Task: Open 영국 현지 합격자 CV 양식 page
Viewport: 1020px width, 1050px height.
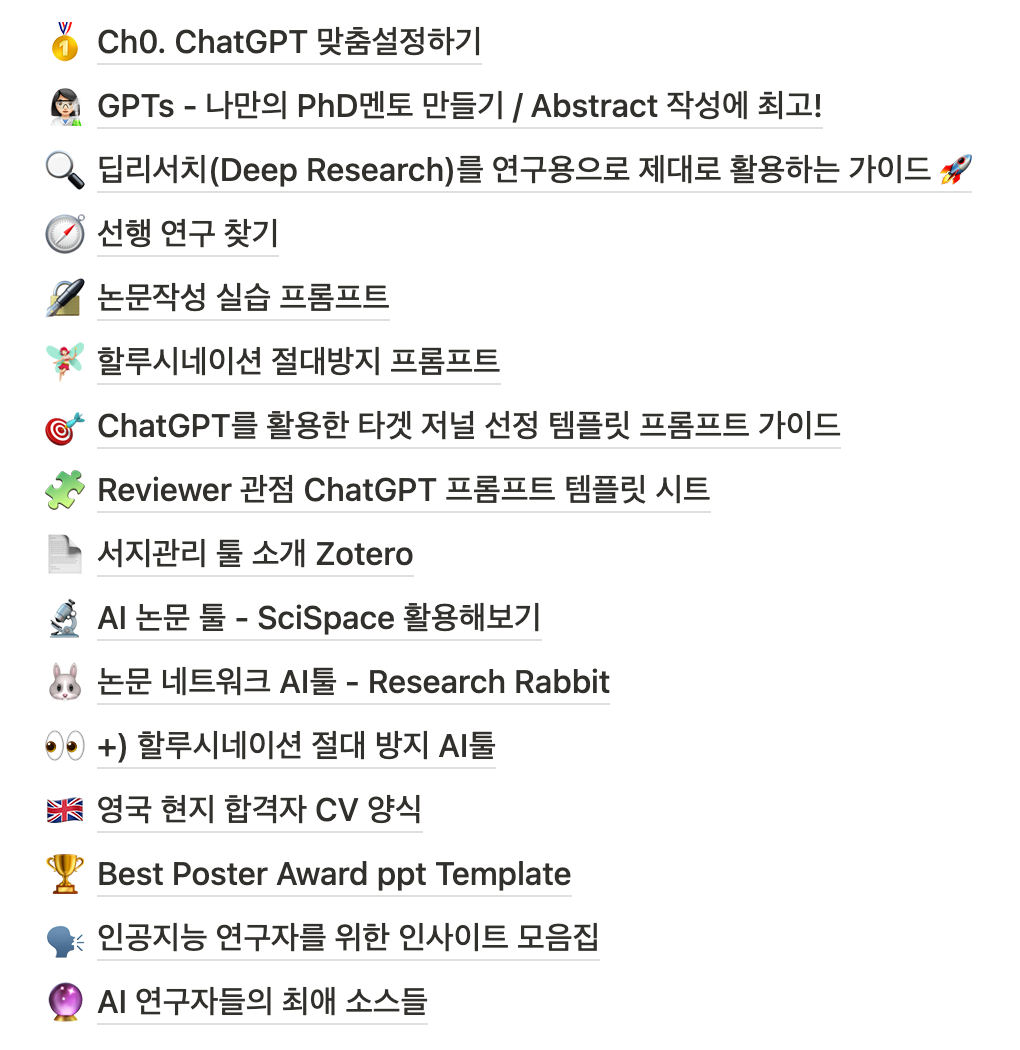Action: click(259, 810)
